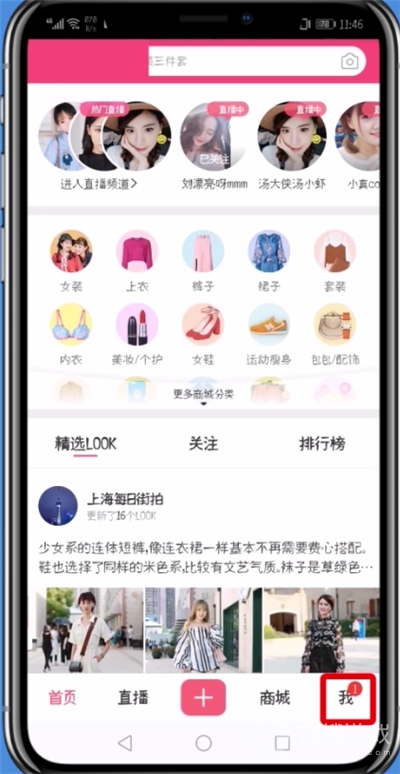The image size is (400, 774).
Task: Open the camera search icon
Action: point(350,62)
